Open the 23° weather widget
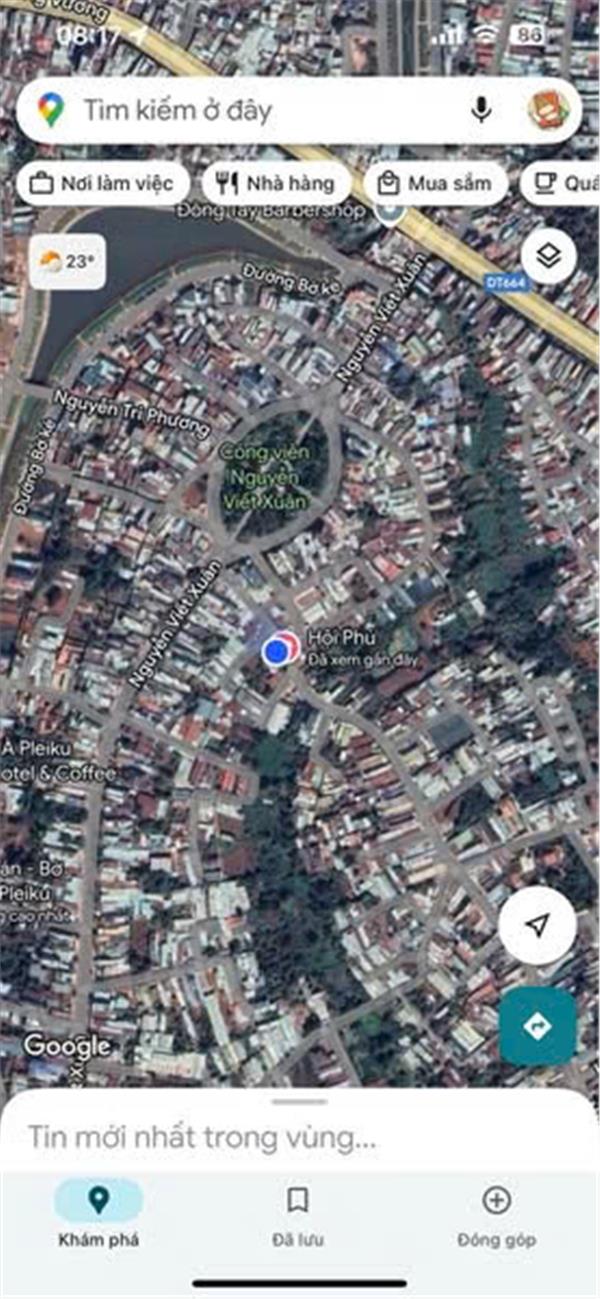 click(68, 262)
